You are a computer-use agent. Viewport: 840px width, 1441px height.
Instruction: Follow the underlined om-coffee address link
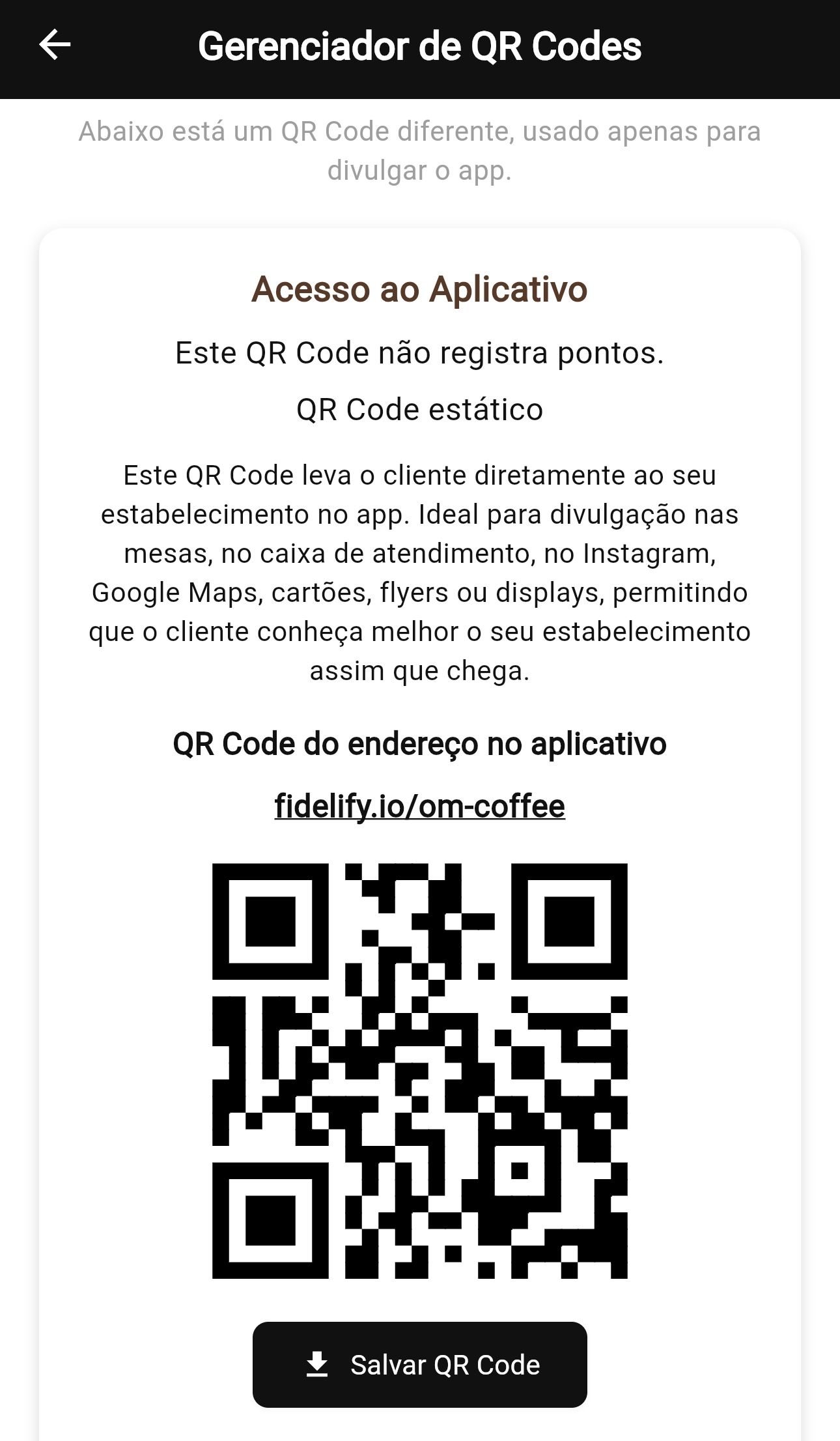pyautogui.click(x=420, y=808)
